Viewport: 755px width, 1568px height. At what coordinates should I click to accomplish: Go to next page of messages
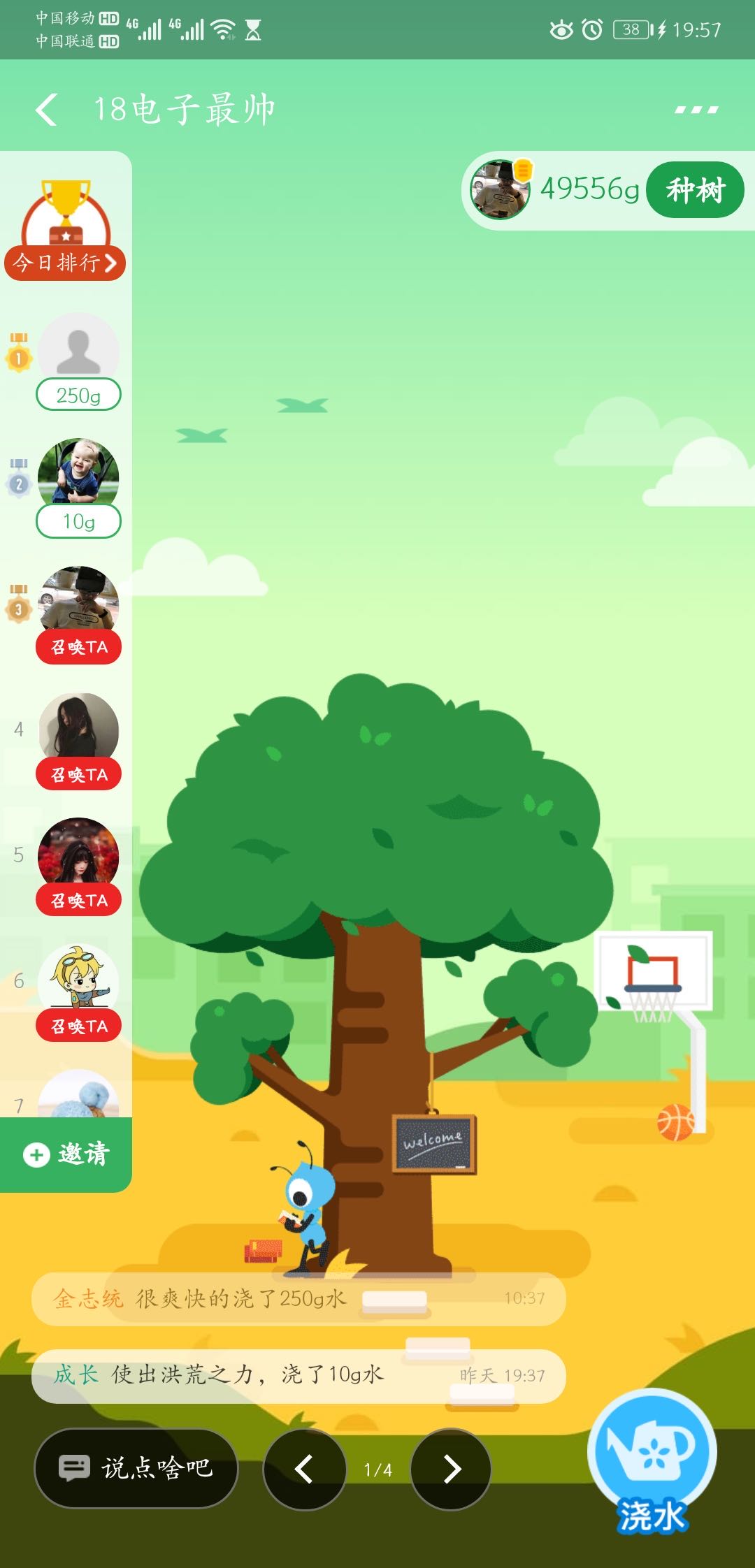pos(451,1469)
